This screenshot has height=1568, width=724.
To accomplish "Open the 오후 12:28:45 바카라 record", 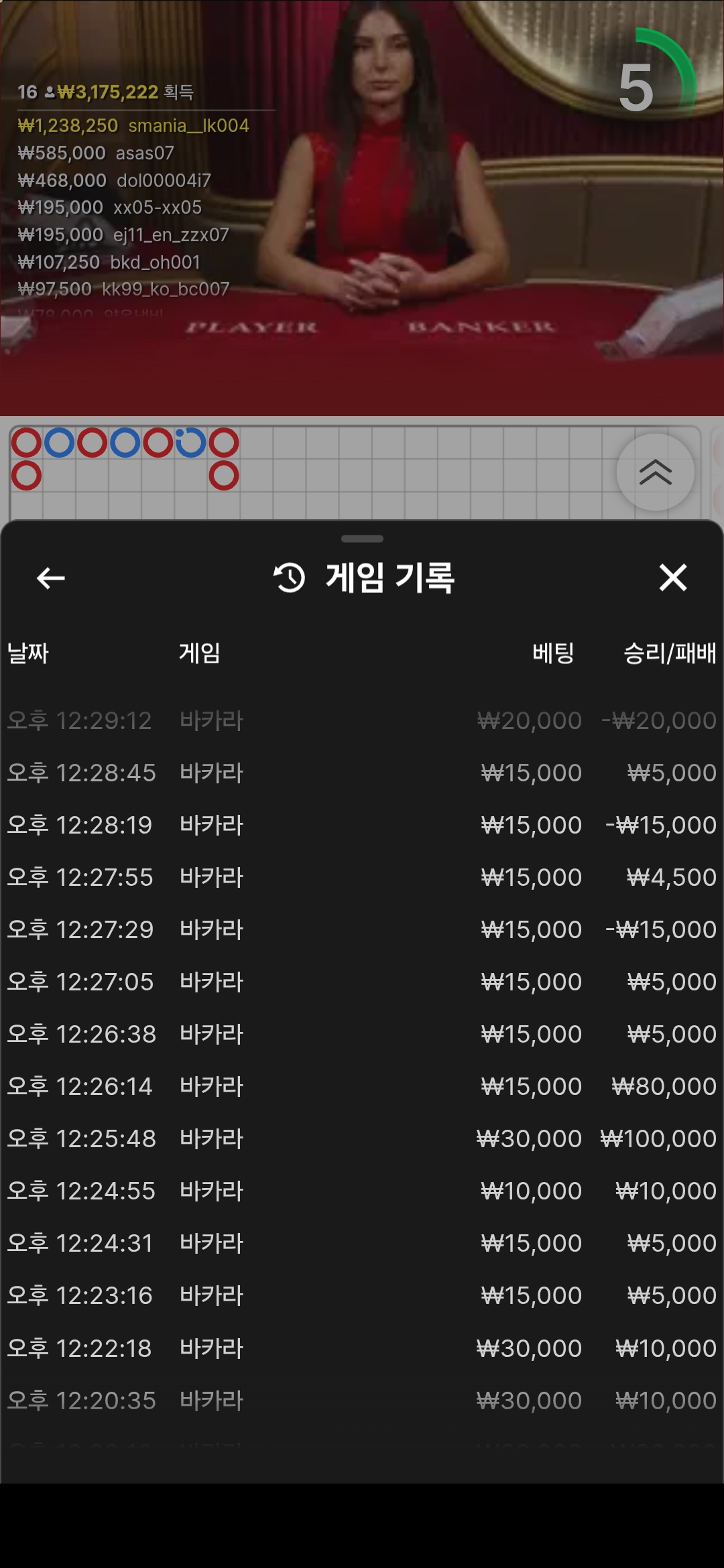I will 362,773.
